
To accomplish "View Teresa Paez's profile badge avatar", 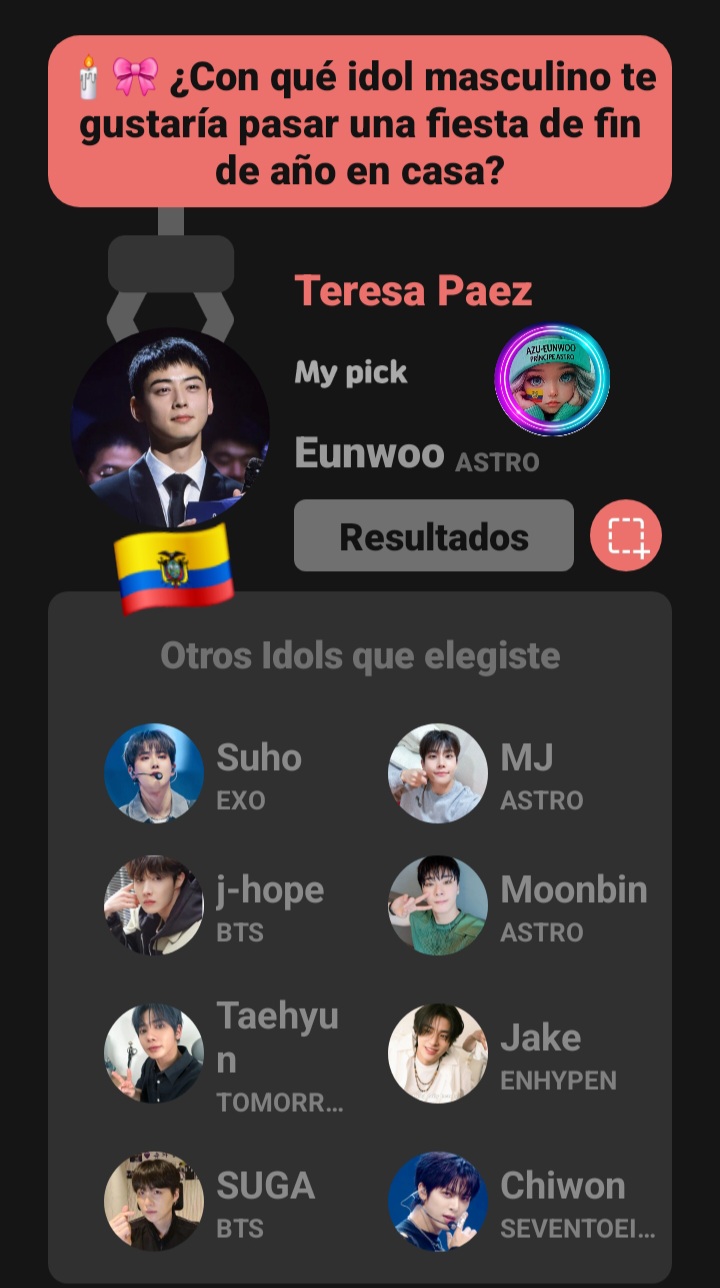I will (x=552, y=379).
